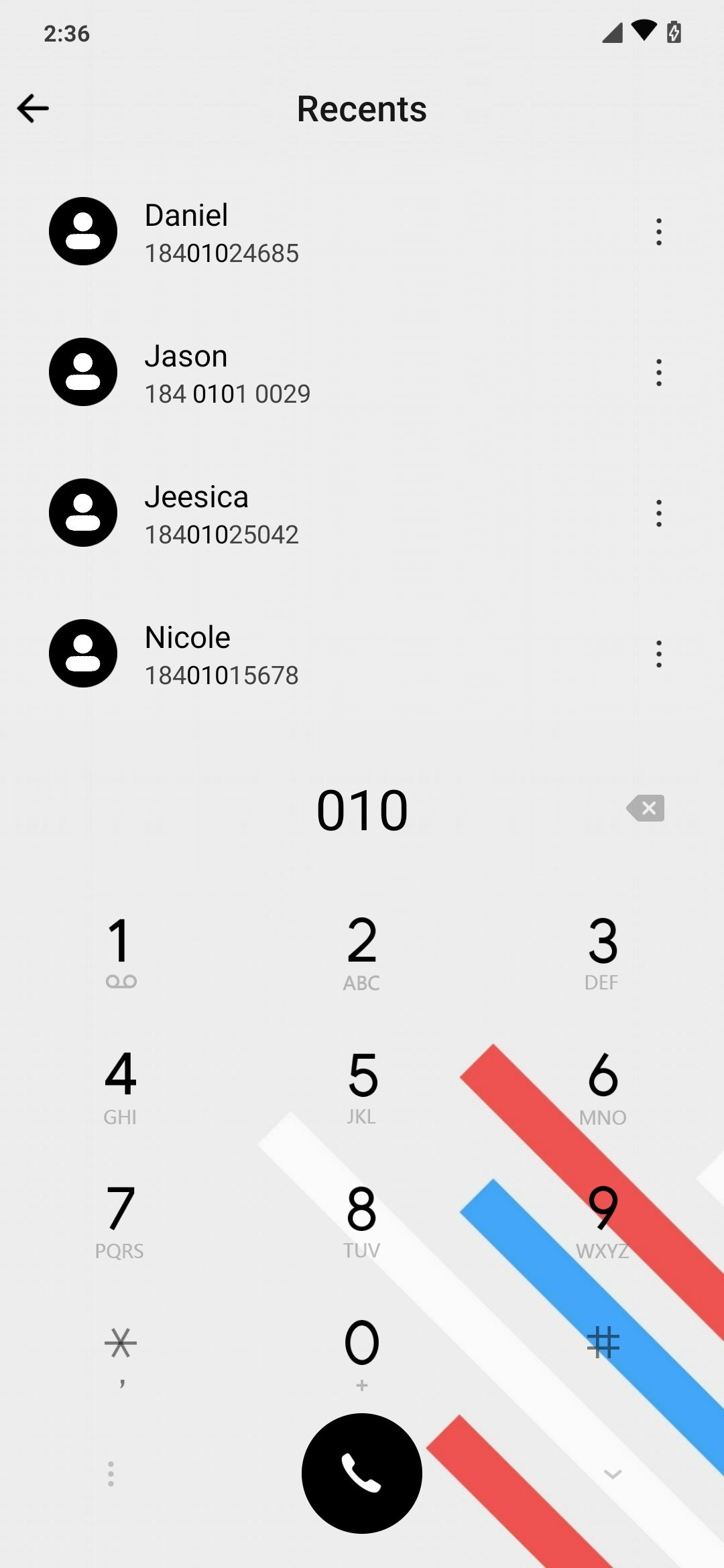The width and height of the screenshot is (724, 1568).
Task: Enter digit 2 on the dial pad
Action: 362,953
